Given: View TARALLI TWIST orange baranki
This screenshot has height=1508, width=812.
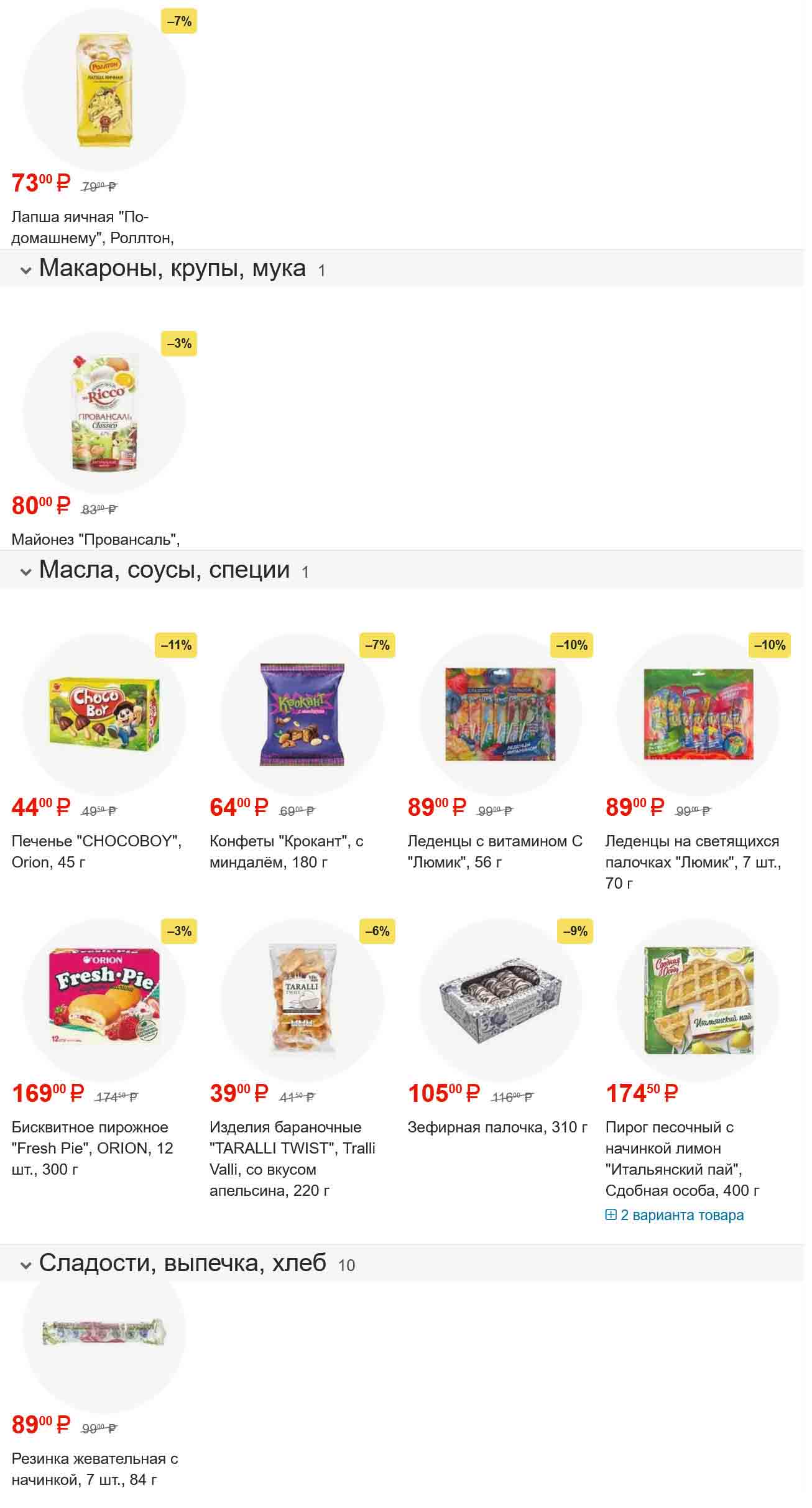Looking at the screenshot, I should [x=302, y=1001].
